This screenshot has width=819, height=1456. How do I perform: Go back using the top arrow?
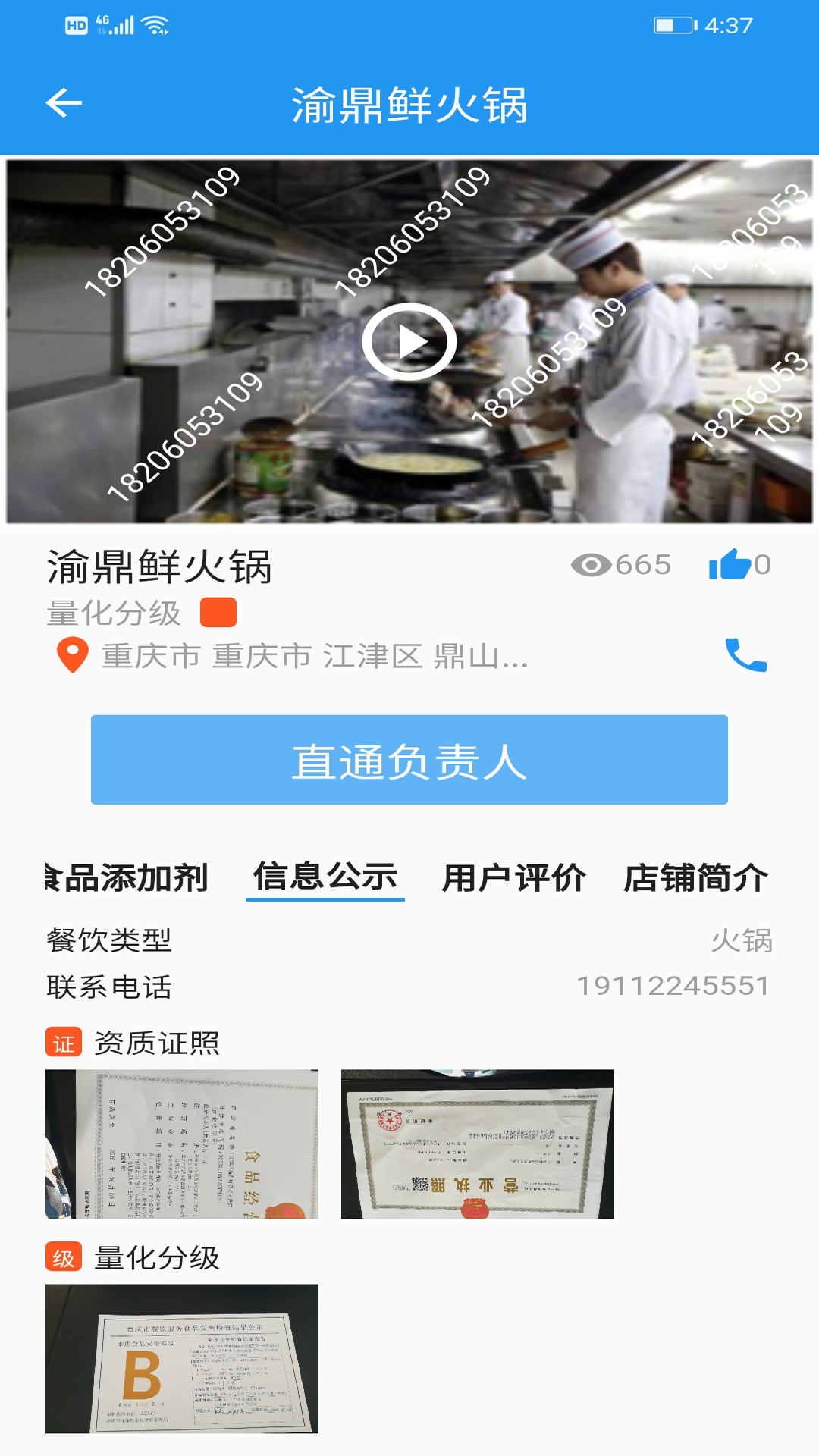pos(64,103)
